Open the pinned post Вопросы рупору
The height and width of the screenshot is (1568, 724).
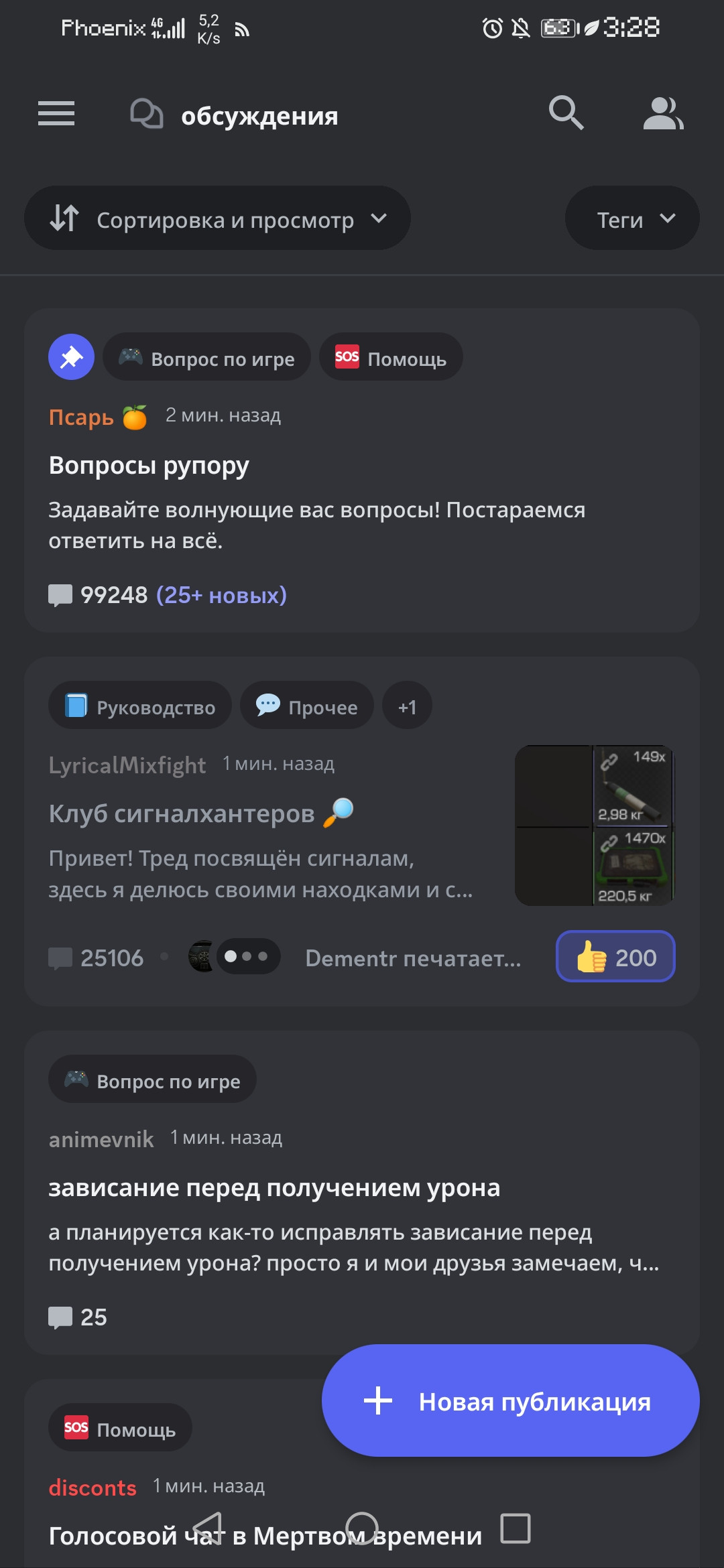coord(149,465)
